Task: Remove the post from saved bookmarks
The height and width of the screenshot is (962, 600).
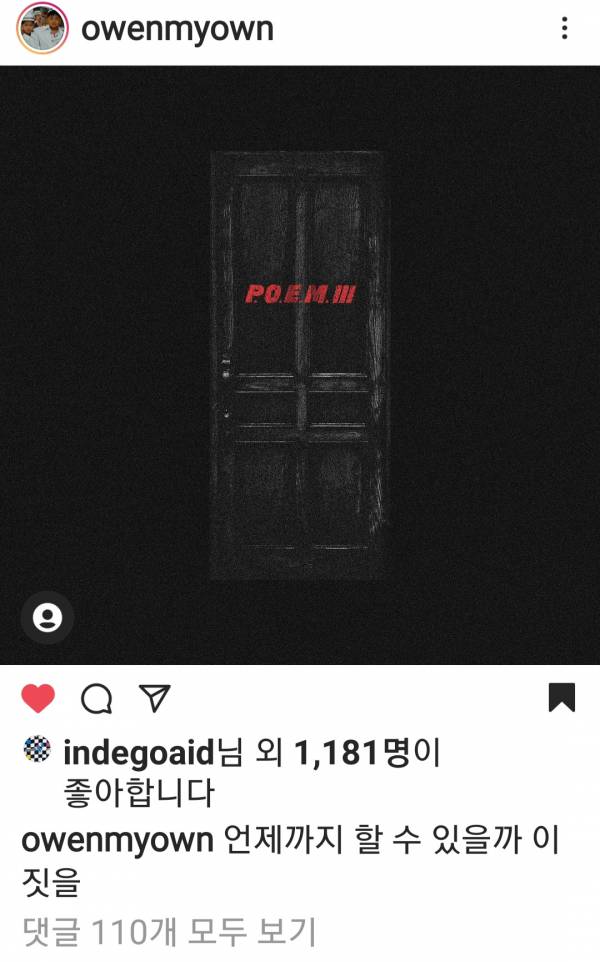Action: coord(562,697)
